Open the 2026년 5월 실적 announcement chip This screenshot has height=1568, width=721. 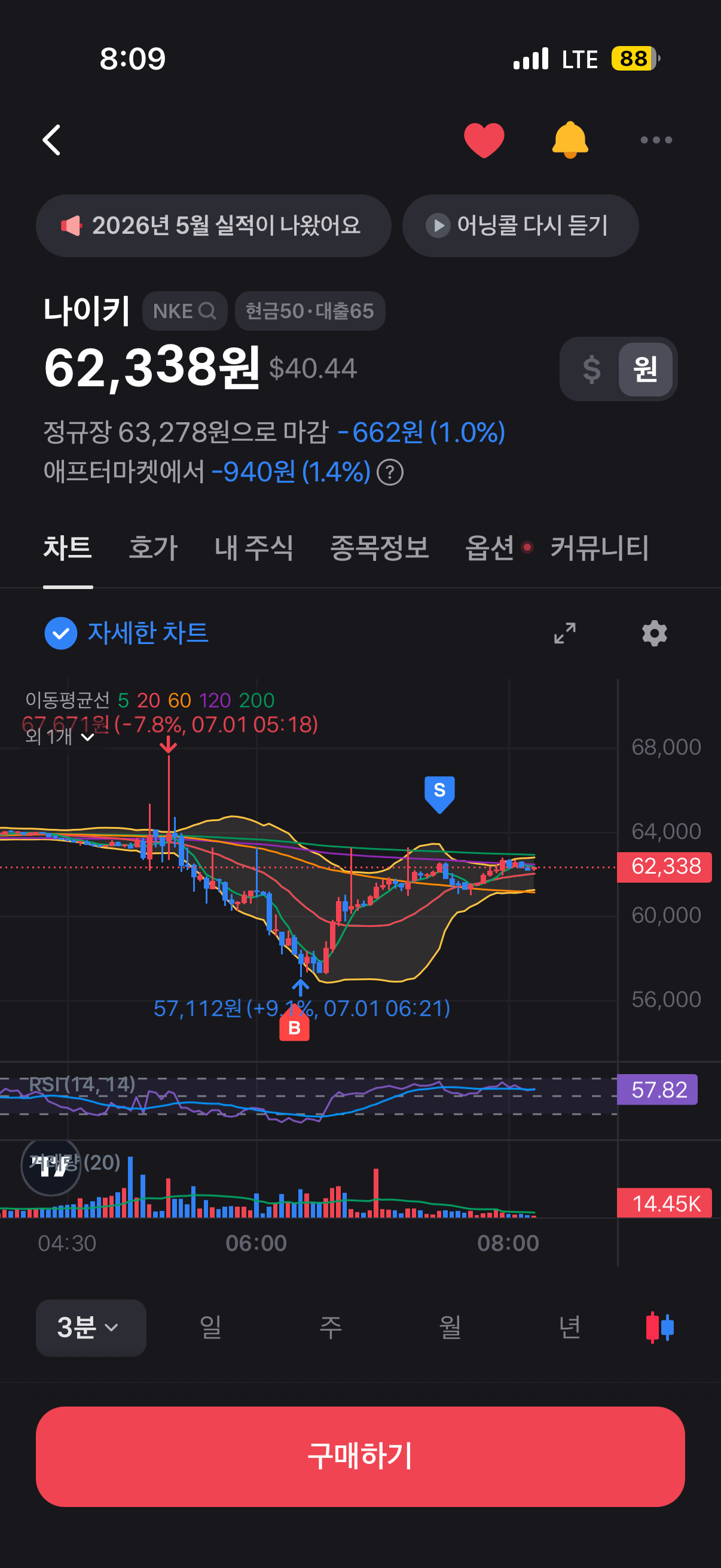click(213, 226)
